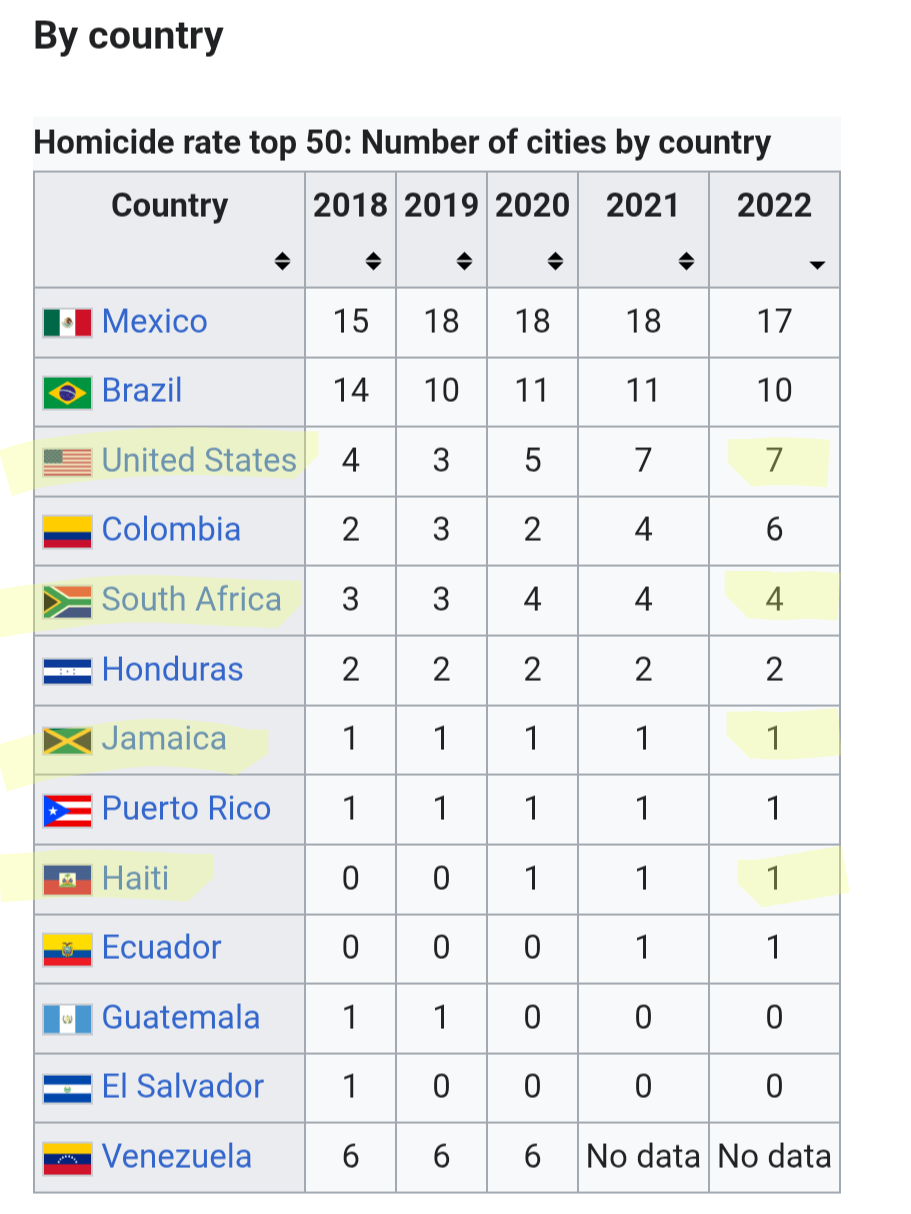The image size is (911, 1214).
Task: Open the Jamaica link
Action: (x=164, y=738)
